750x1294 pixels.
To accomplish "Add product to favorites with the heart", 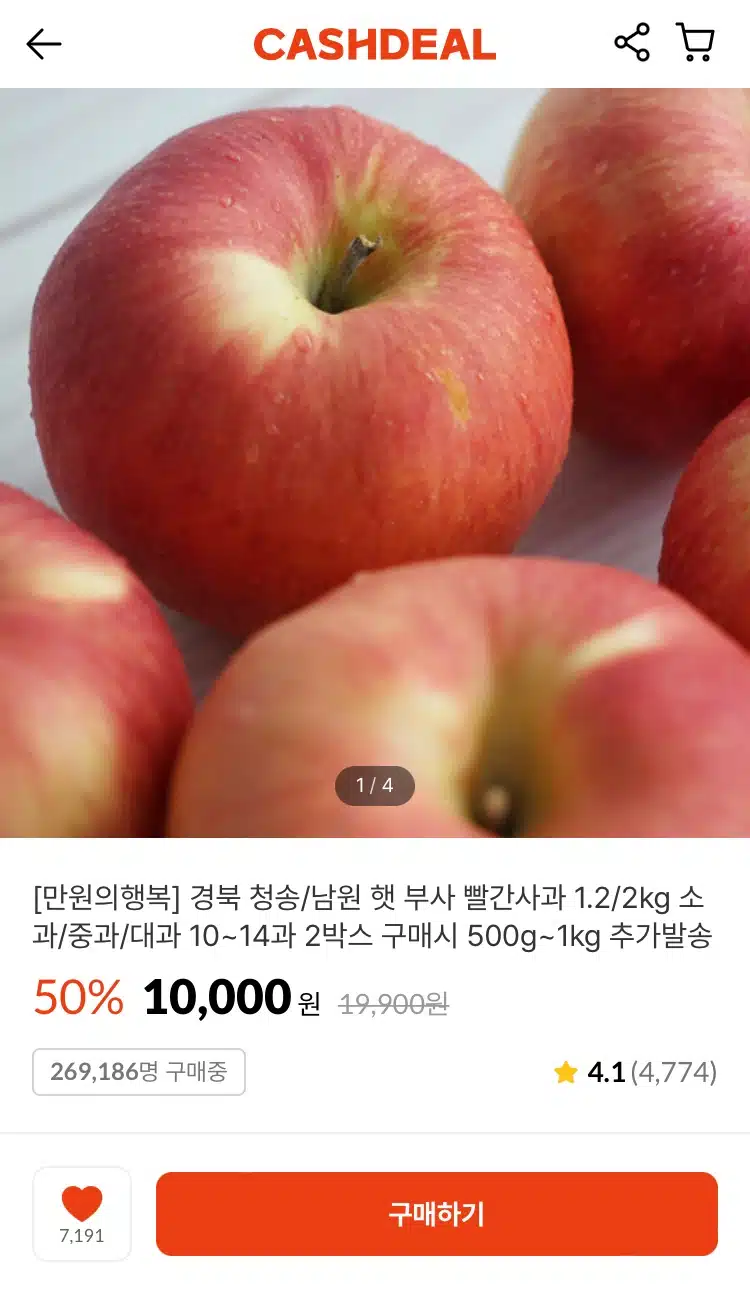I will click(x=82, y=1214).
